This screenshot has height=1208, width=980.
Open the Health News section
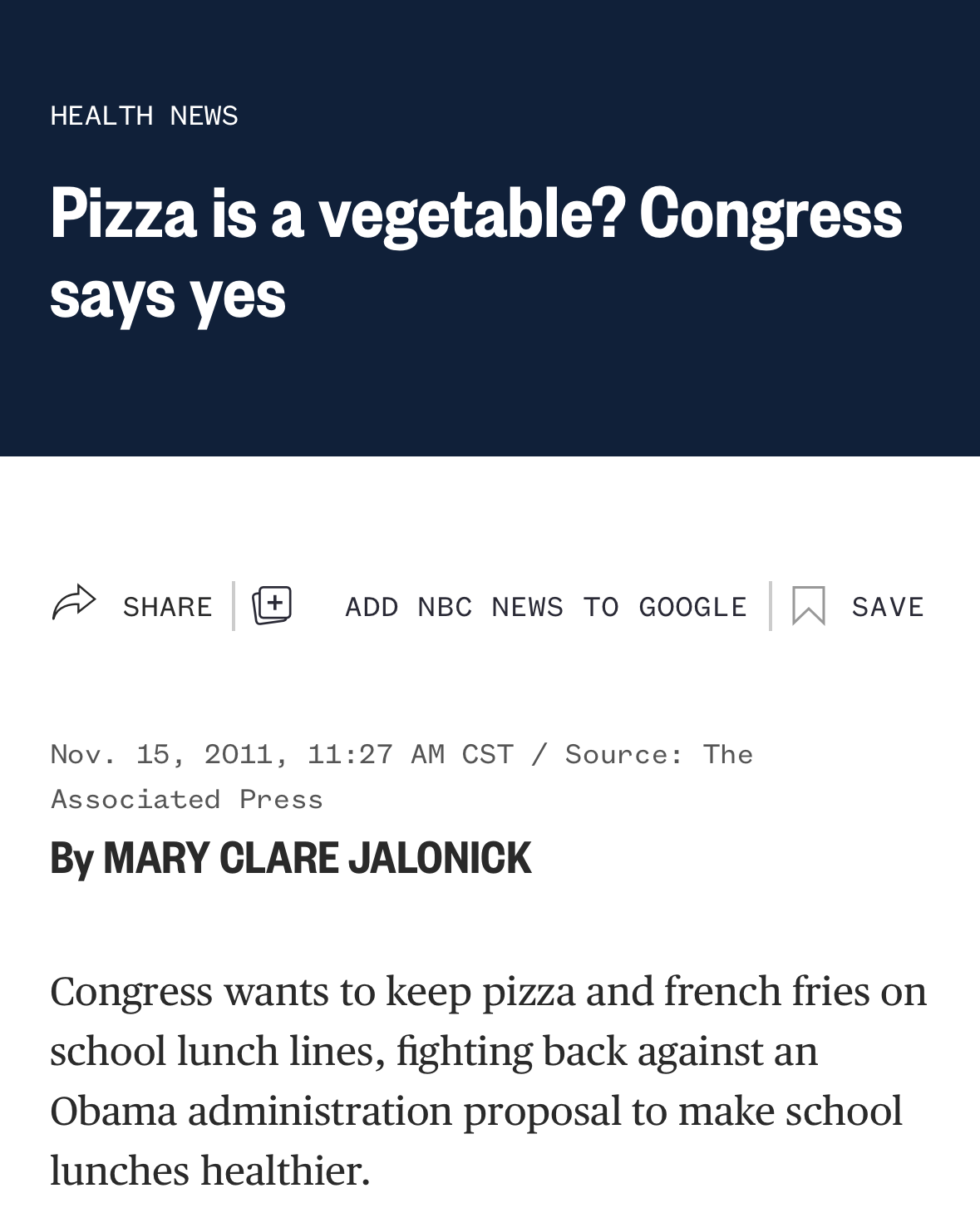(144, 116)
